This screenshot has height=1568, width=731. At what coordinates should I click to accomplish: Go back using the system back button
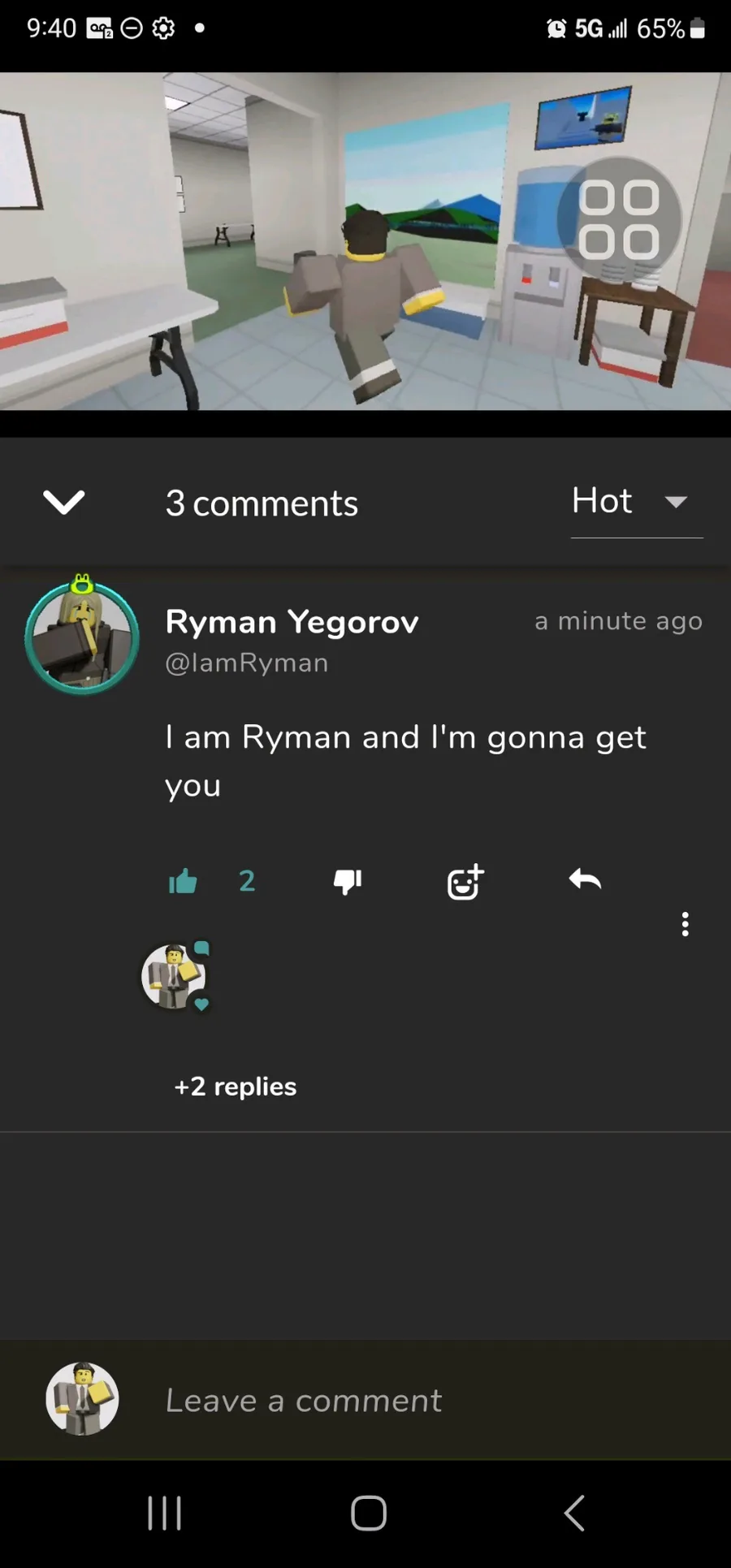[x=574, y=1513]
